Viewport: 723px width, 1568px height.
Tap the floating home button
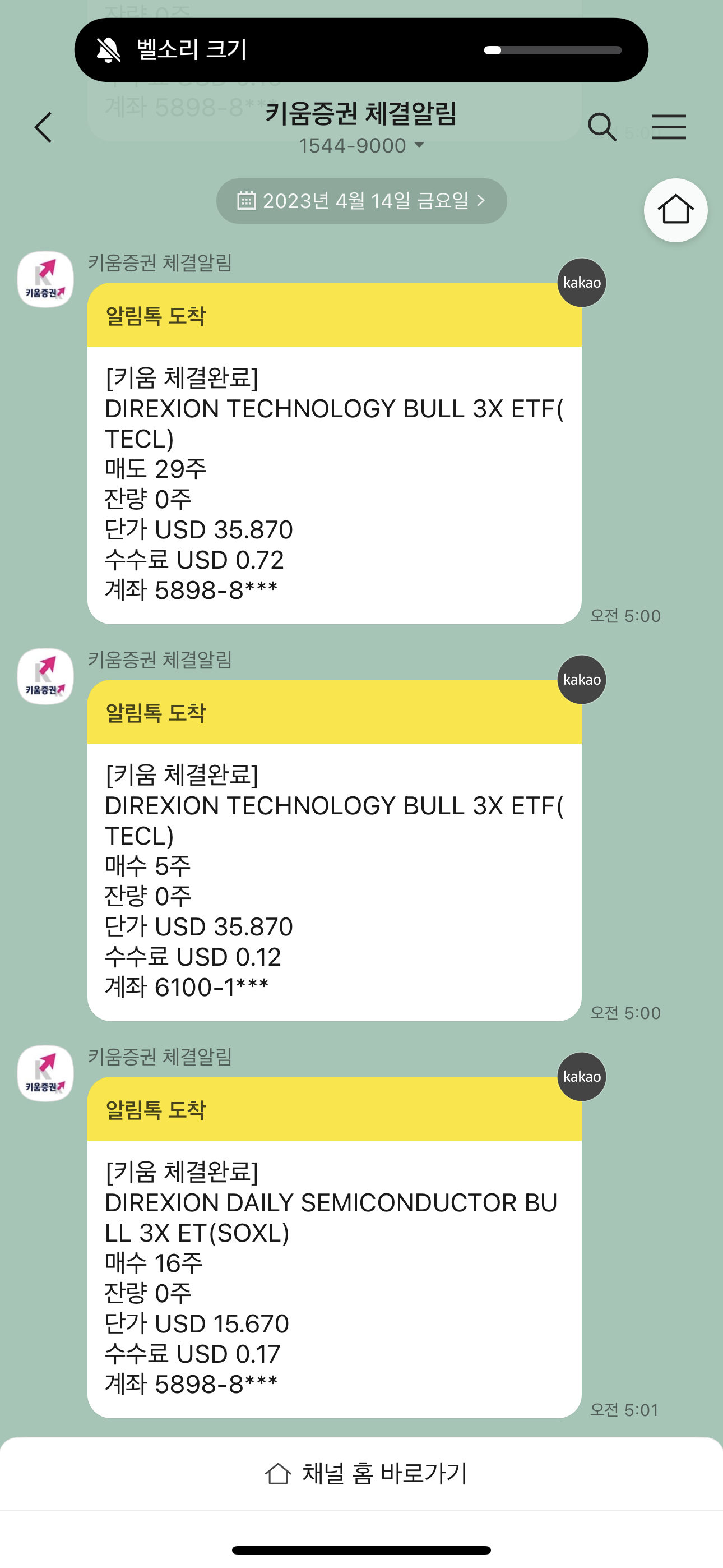click(675, 210)
